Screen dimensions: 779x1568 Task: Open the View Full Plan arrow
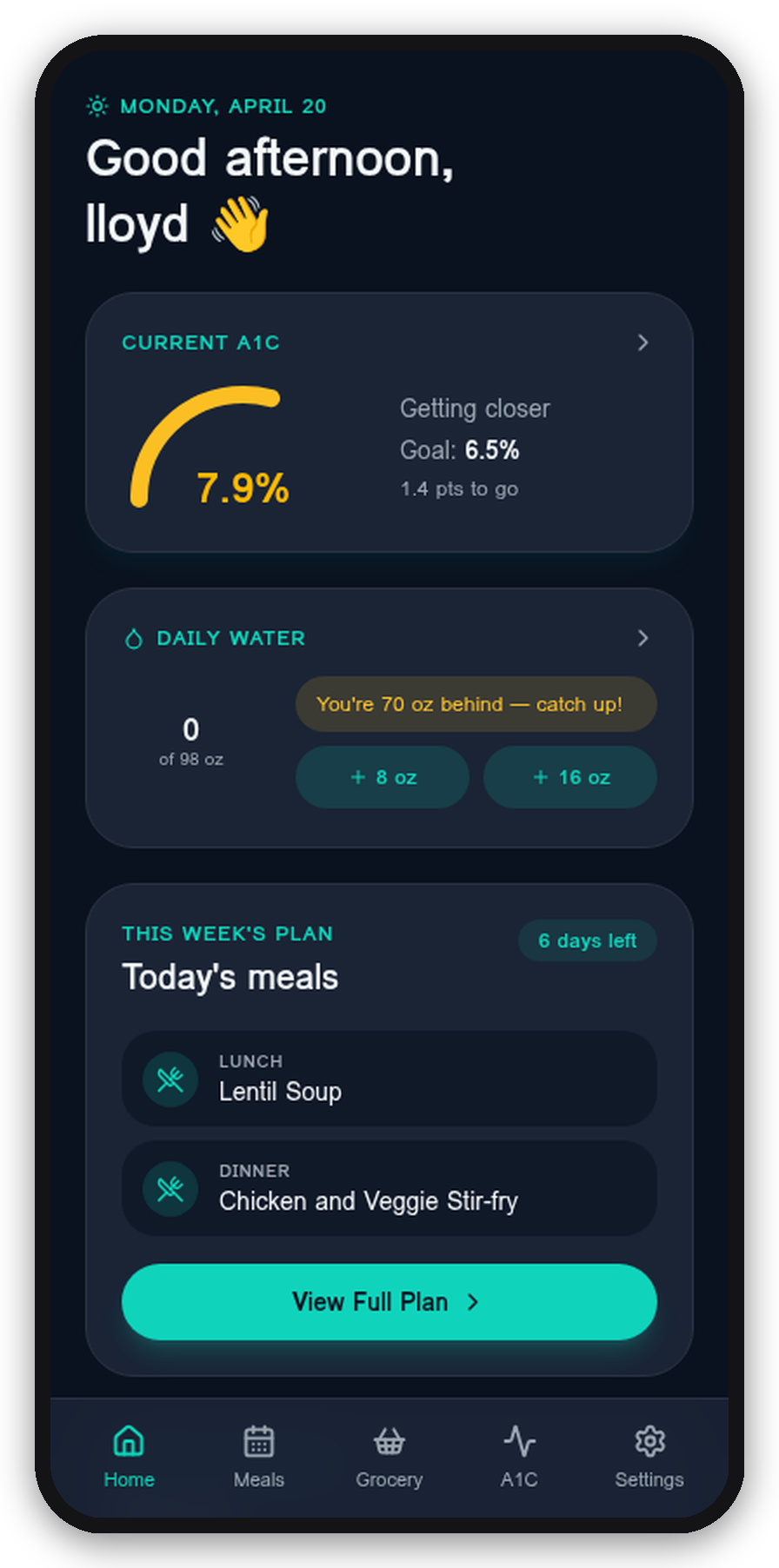pos(472,1302)
